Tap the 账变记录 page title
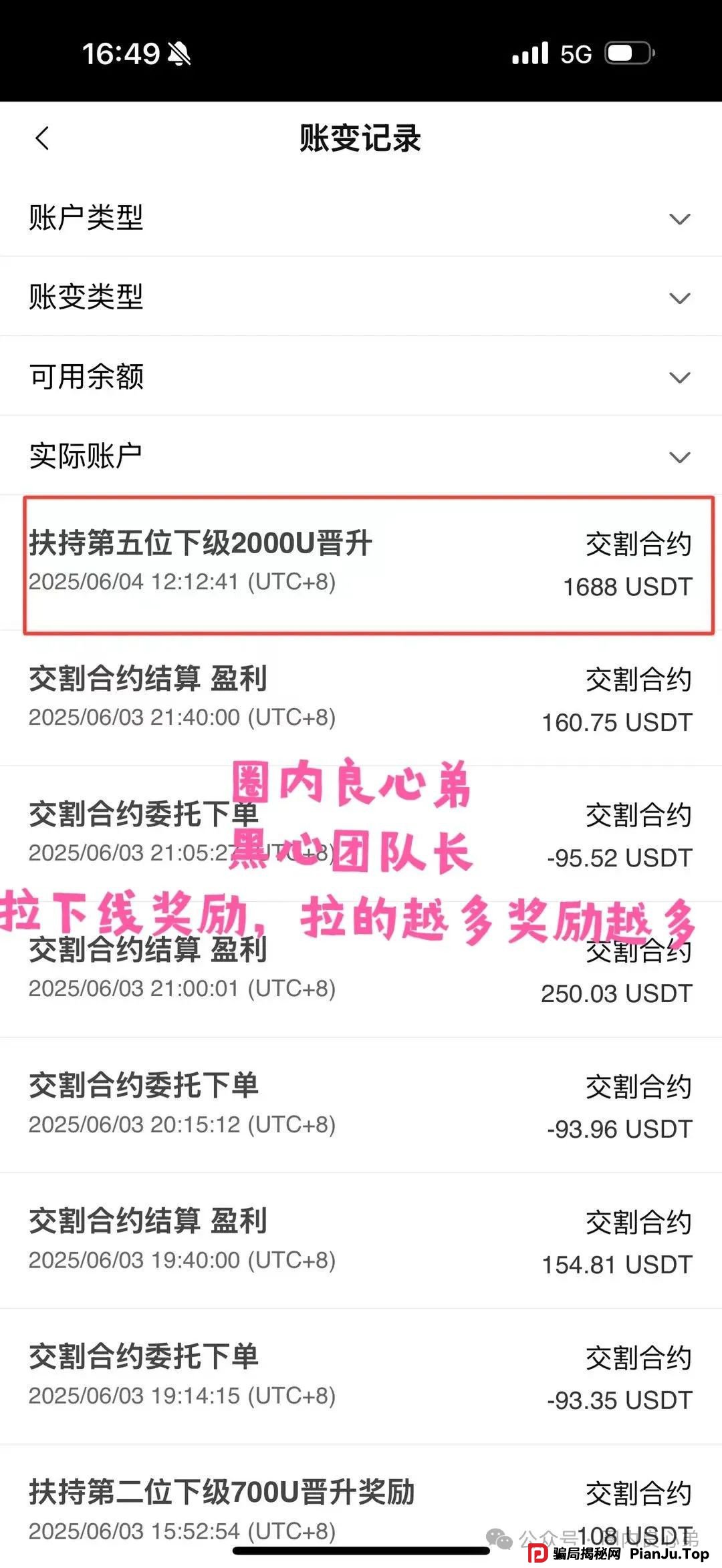Viewport: 722px width, 1568px height. coord(361,137)
